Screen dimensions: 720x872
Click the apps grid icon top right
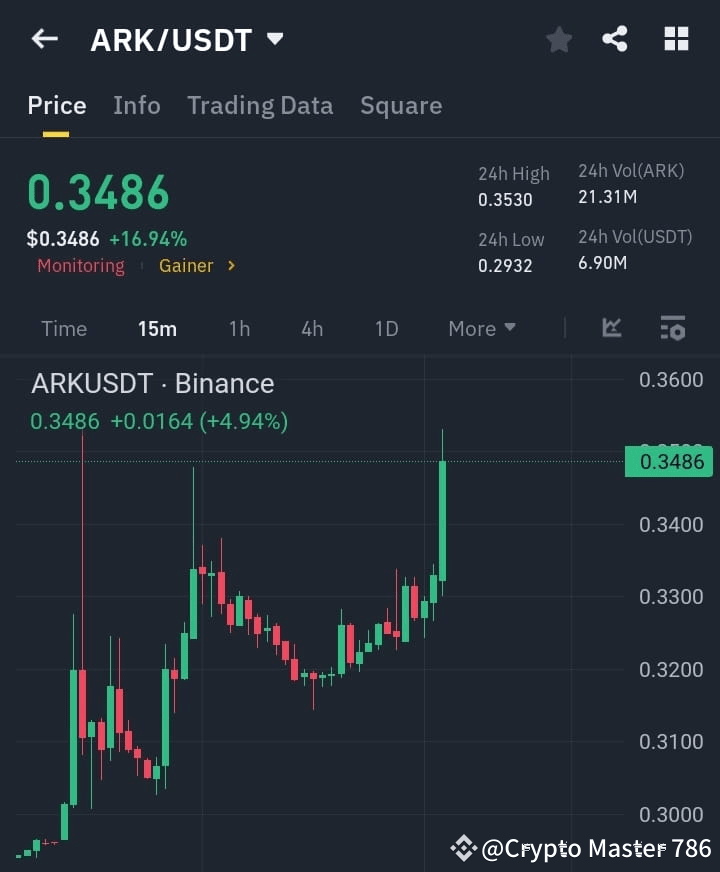(676, 39)
